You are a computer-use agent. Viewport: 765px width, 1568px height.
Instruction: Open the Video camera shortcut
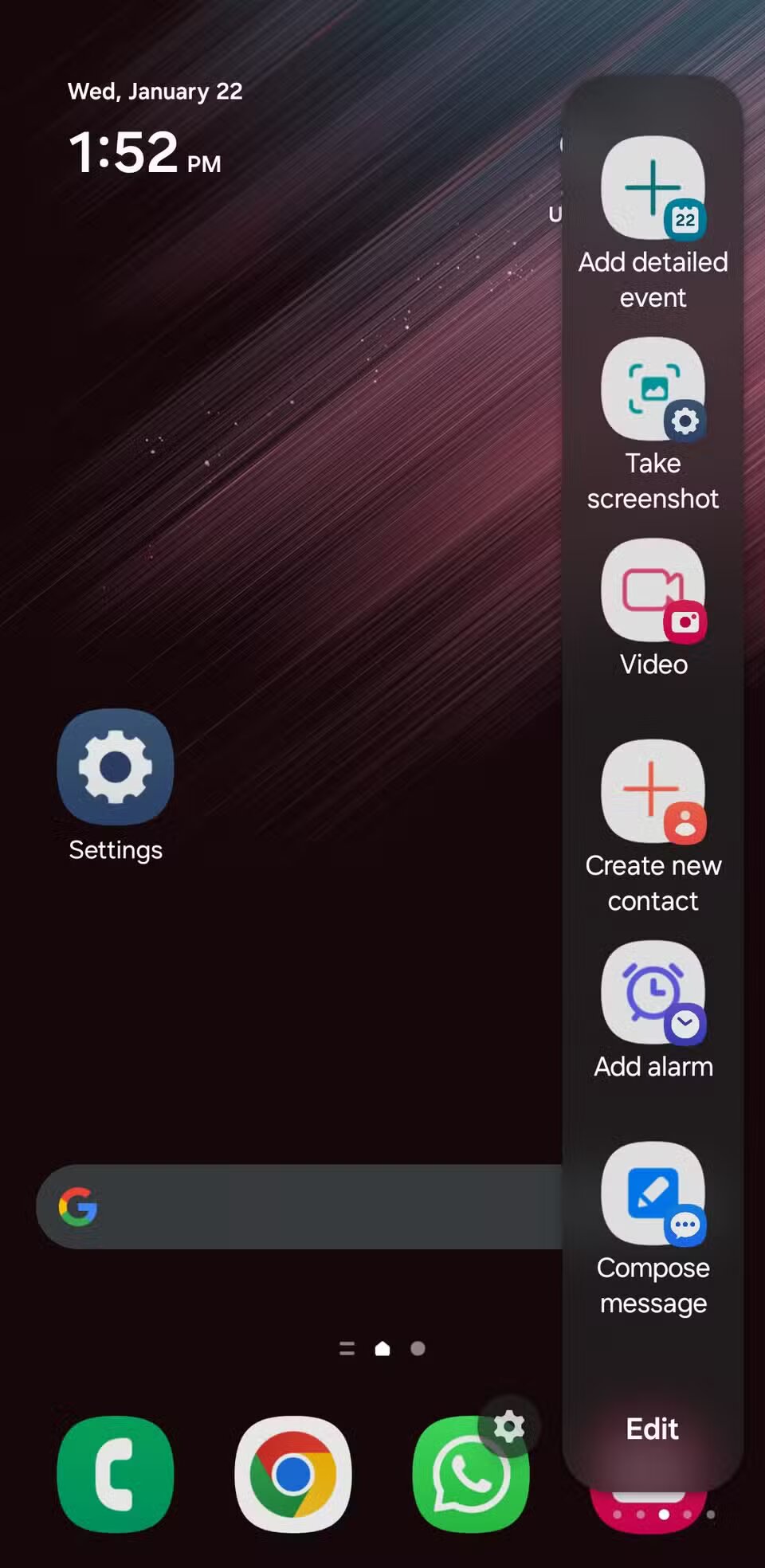(x=653, y=591)
